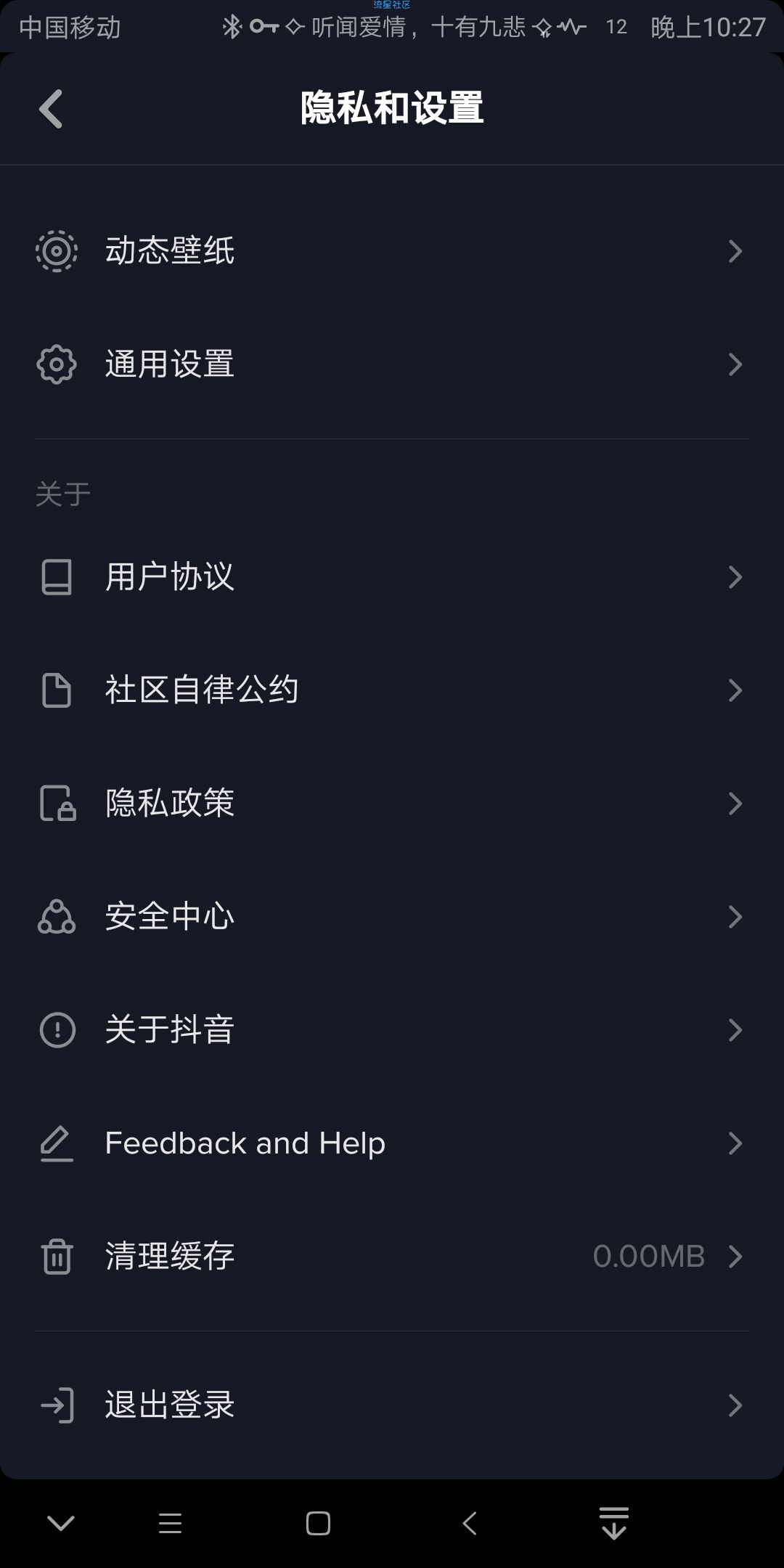Image resolution: width=784 pixels, height=1568 pixels.
Task: Open 安全中心 safety center
Action: coord(392,917)
